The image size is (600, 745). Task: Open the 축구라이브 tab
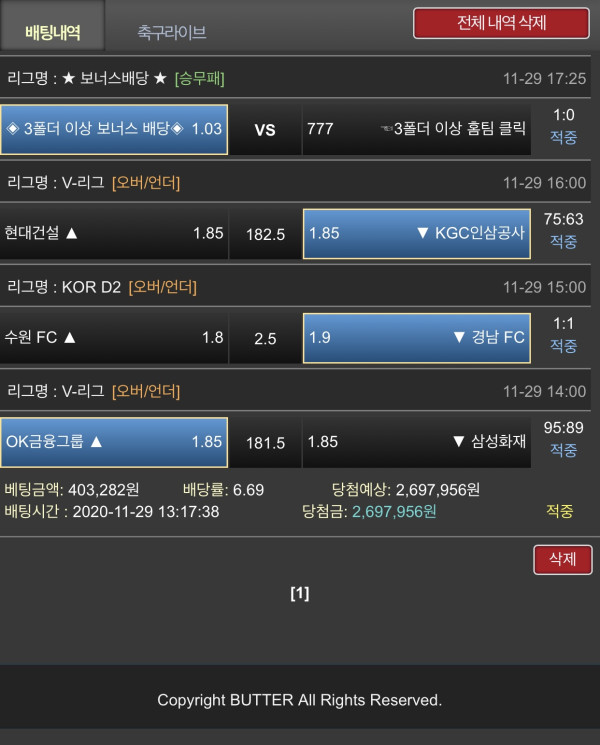172,32
